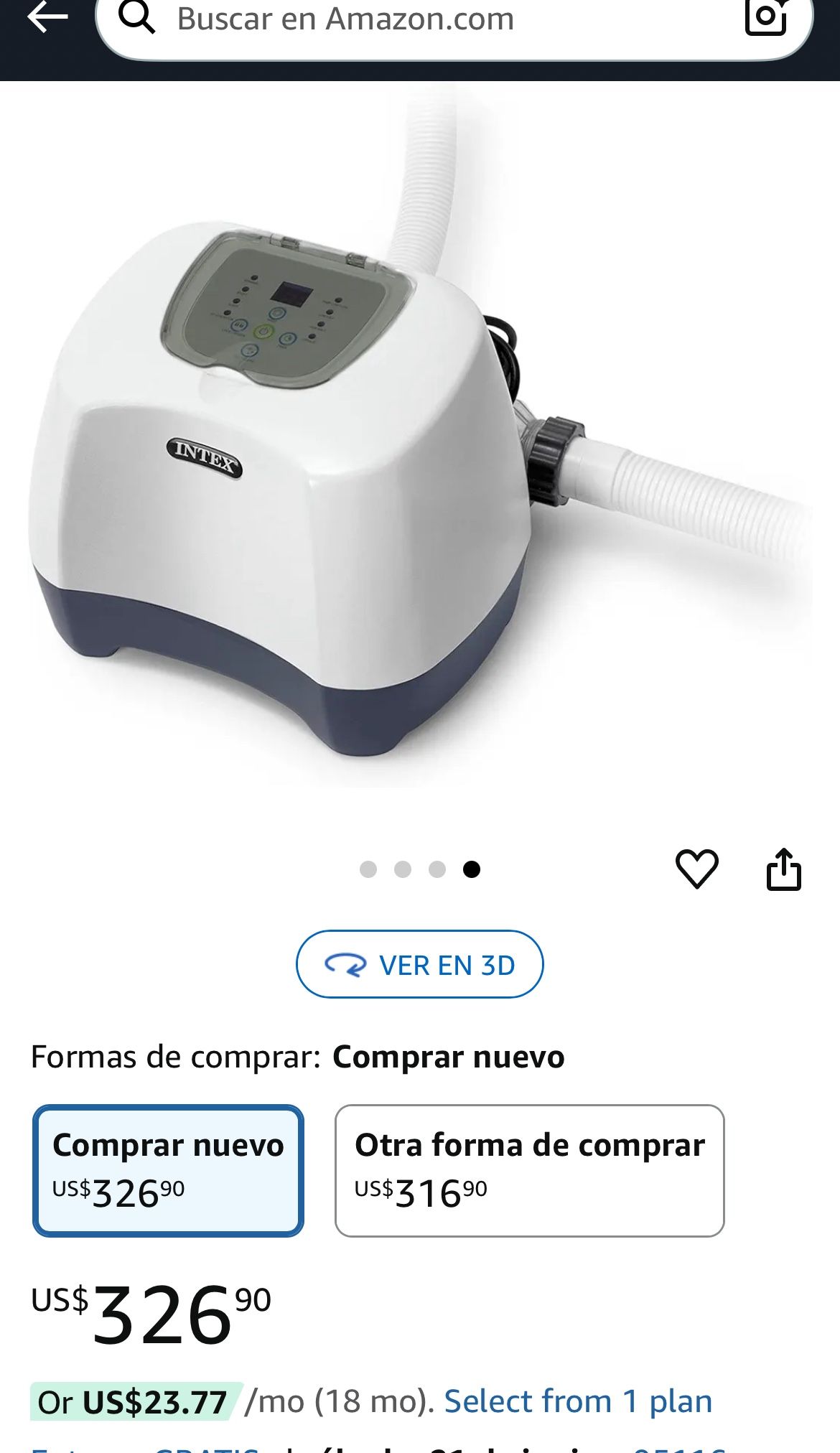The height and width of the screenshot is (1453, 840).
Task: Tap the third carousel indicator dot
Action: coord(437,868)
